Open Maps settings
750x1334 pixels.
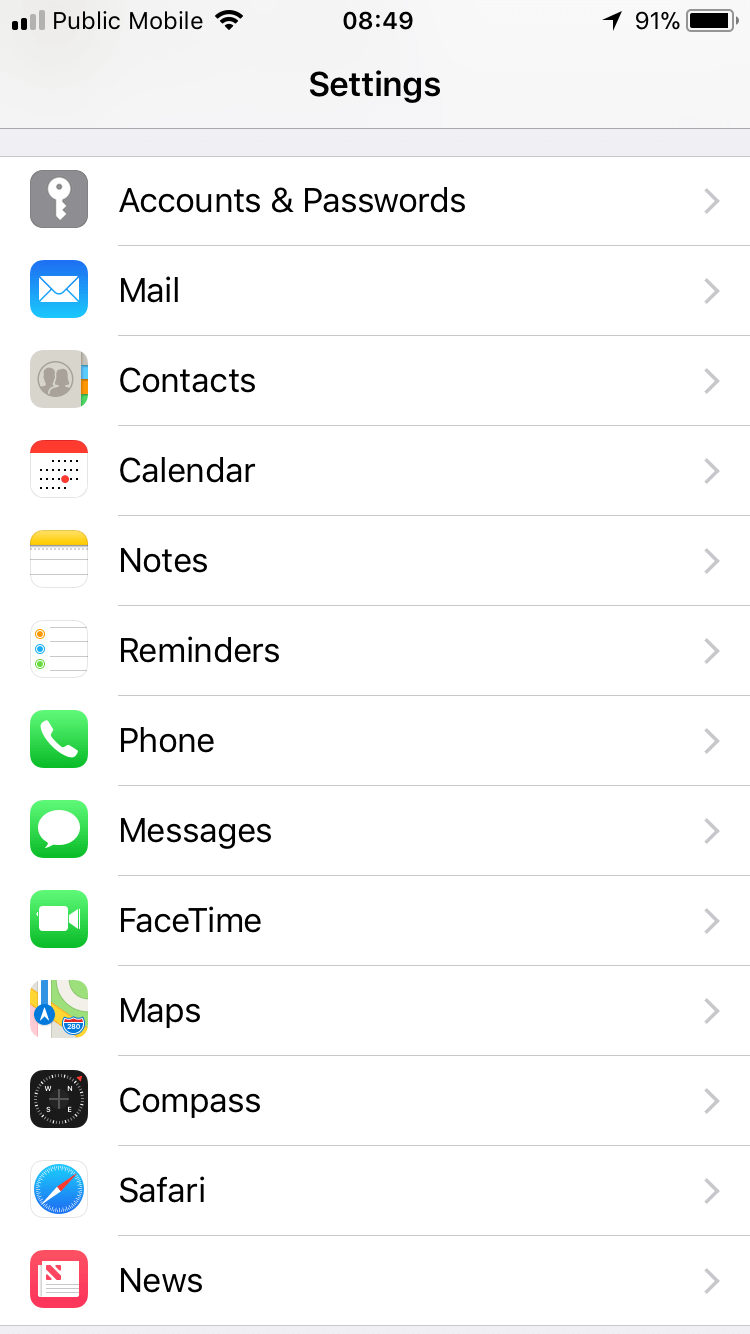coord(375,1011)
